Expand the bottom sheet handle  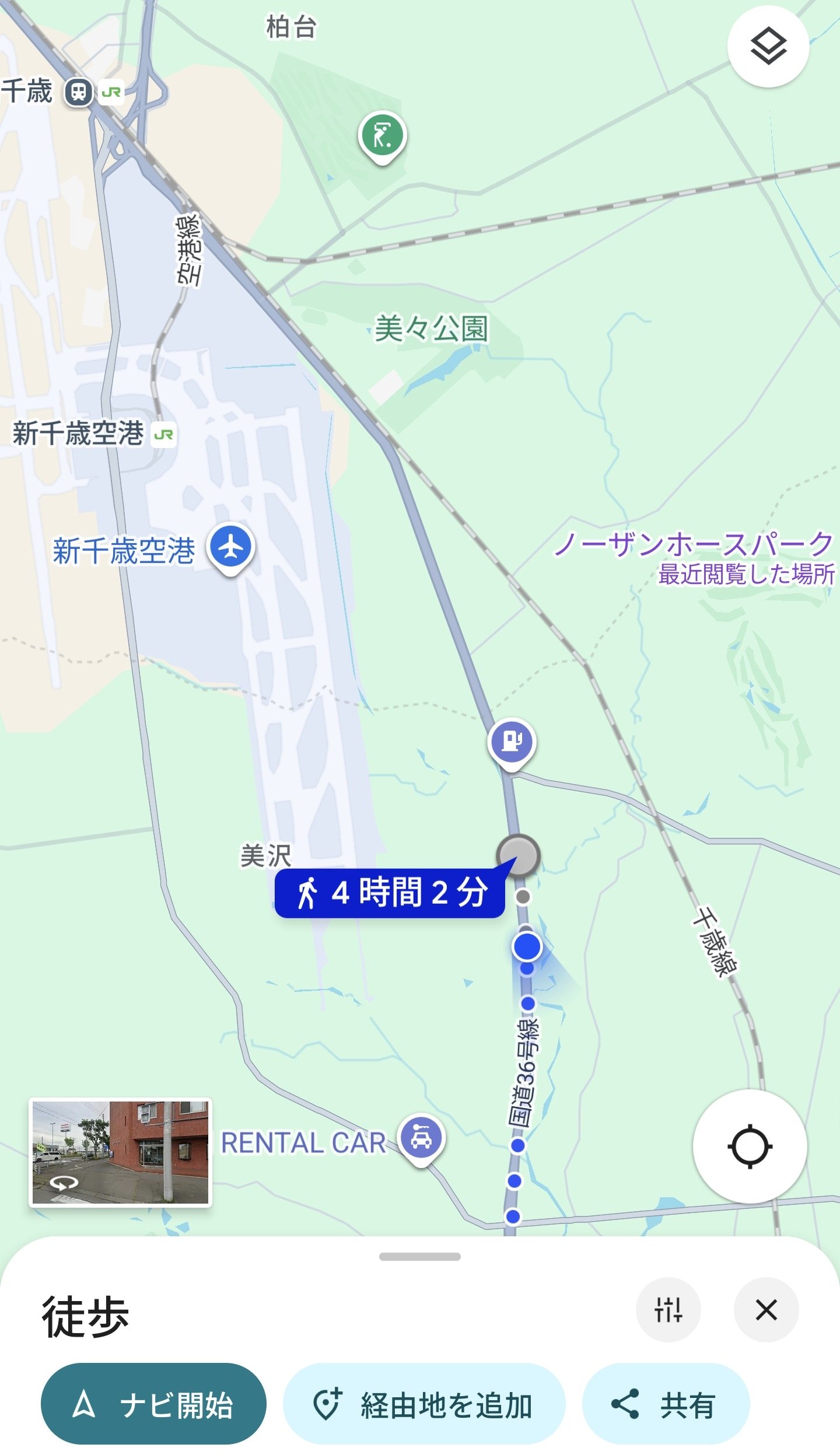tap(420, 1256)
